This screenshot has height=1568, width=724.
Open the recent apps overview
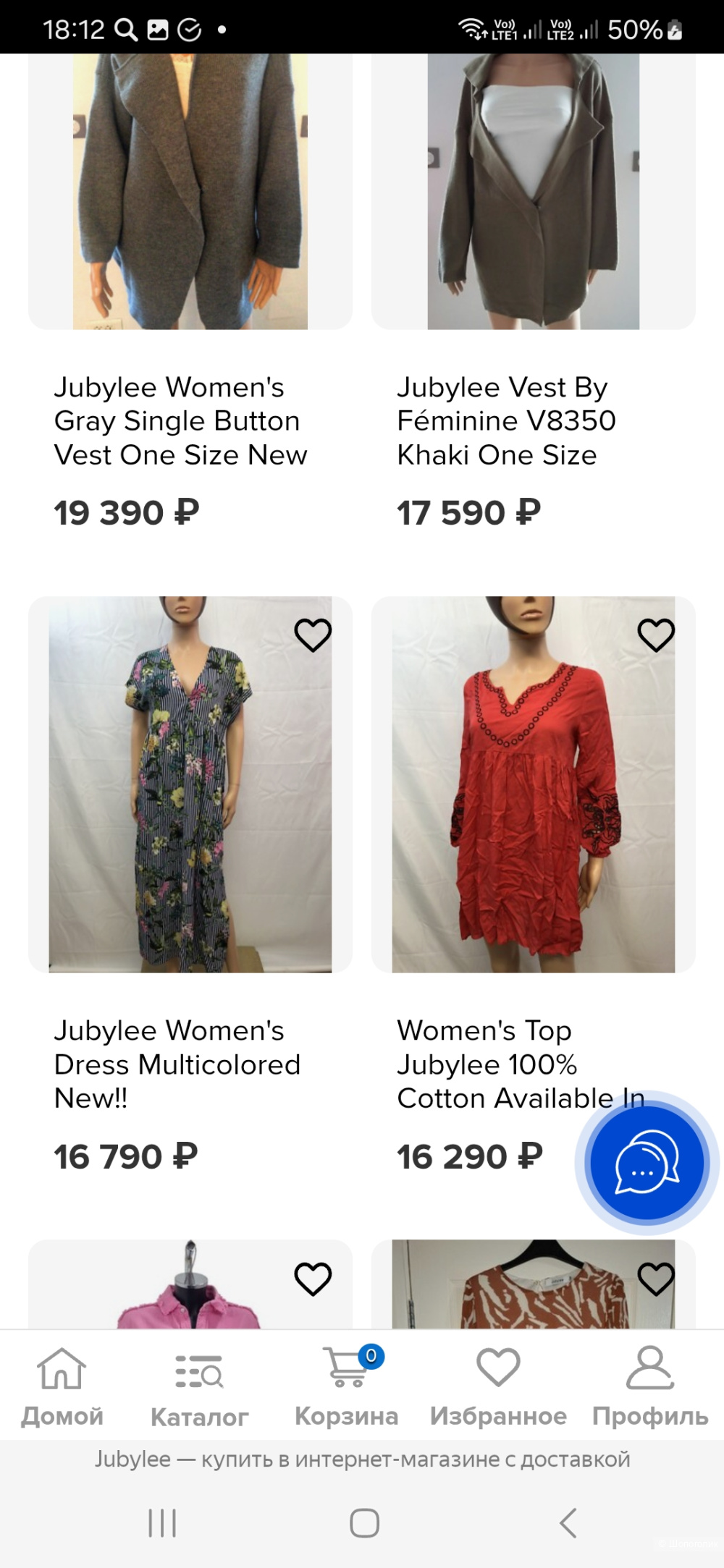[x=162, y=1523]
